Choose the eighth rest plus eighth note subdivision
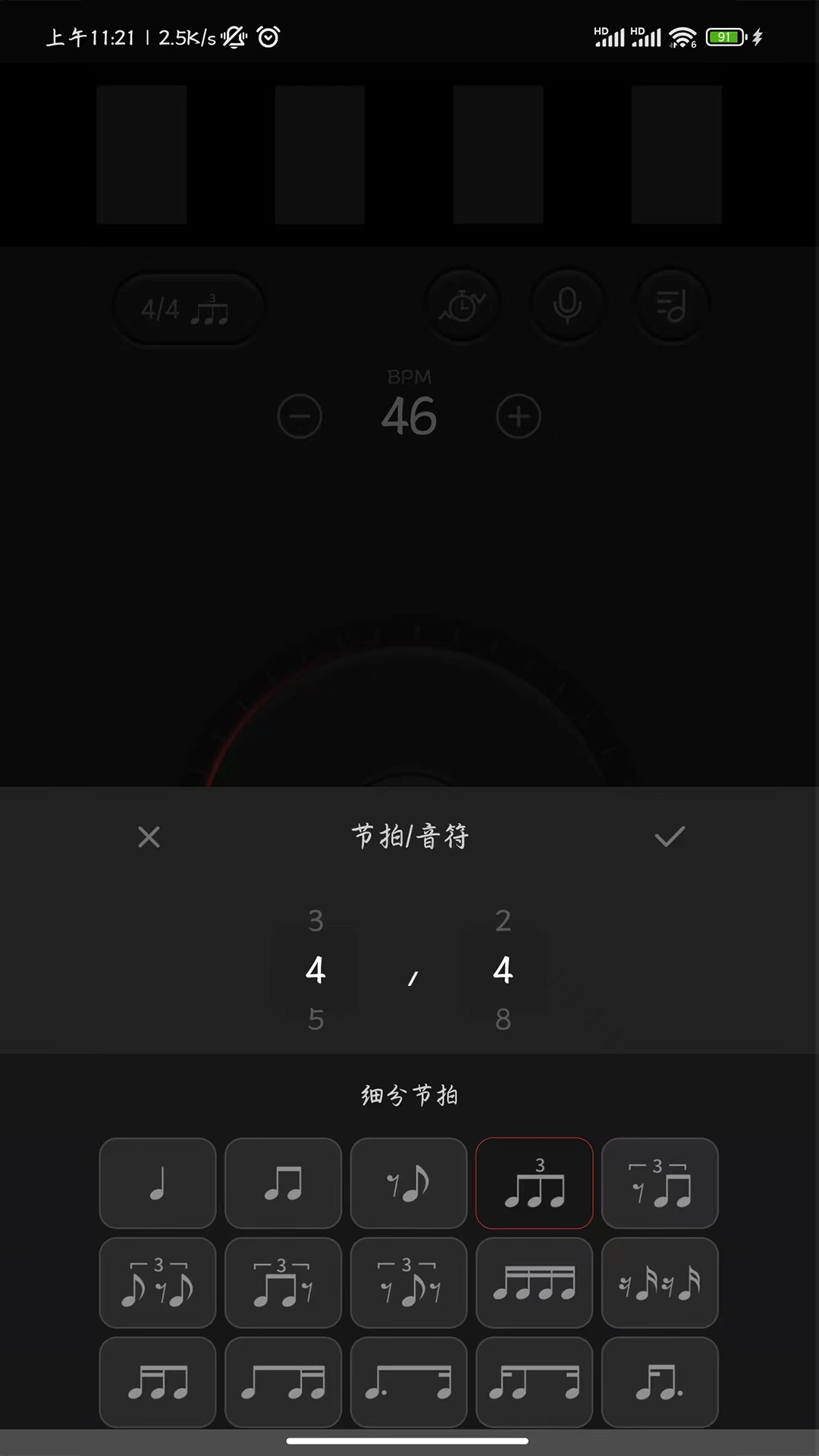819x1456 pixels. coord(409,1183)
